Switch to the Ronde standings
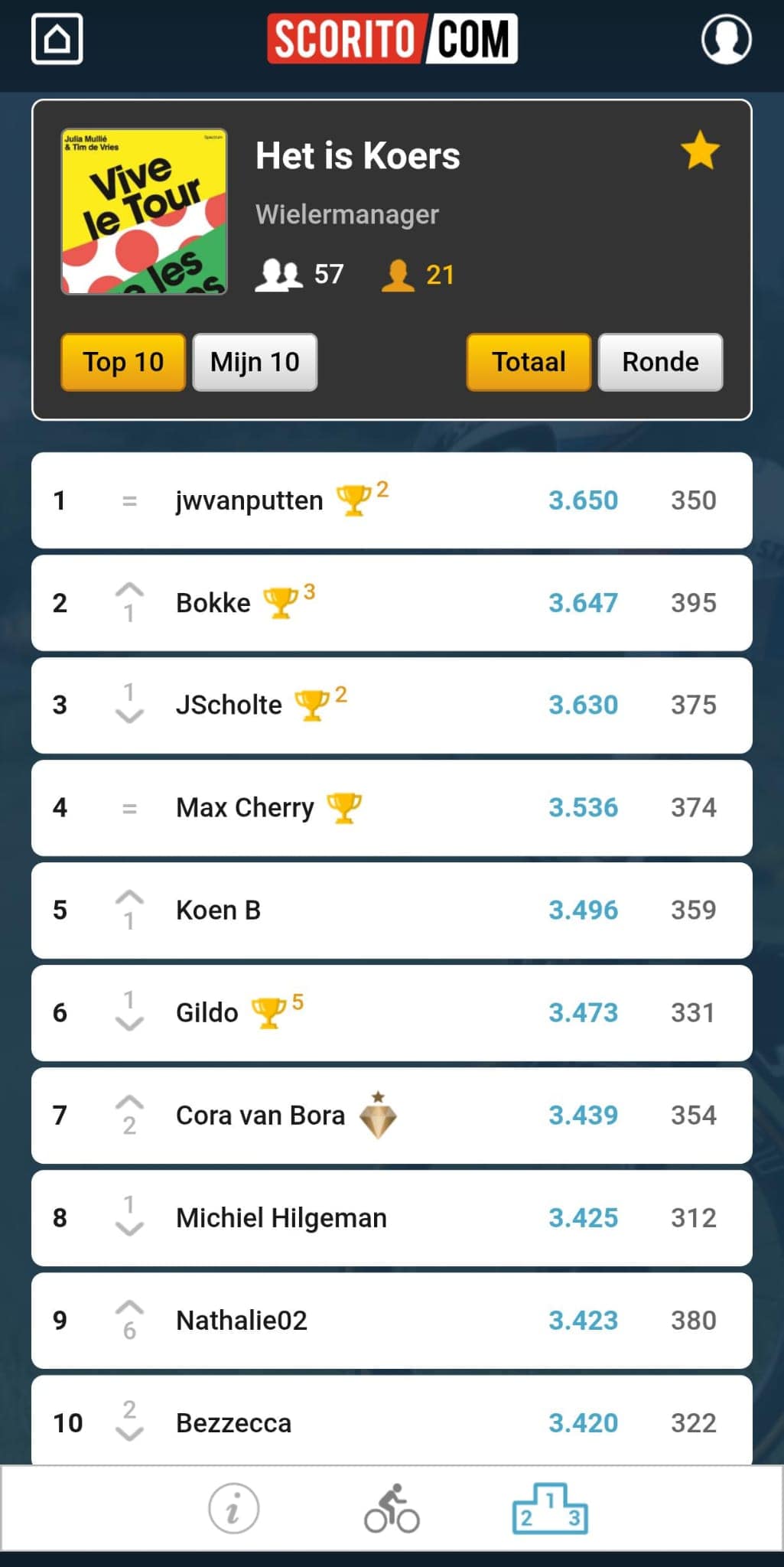The image size is (784, 1567). click(660, 362)
